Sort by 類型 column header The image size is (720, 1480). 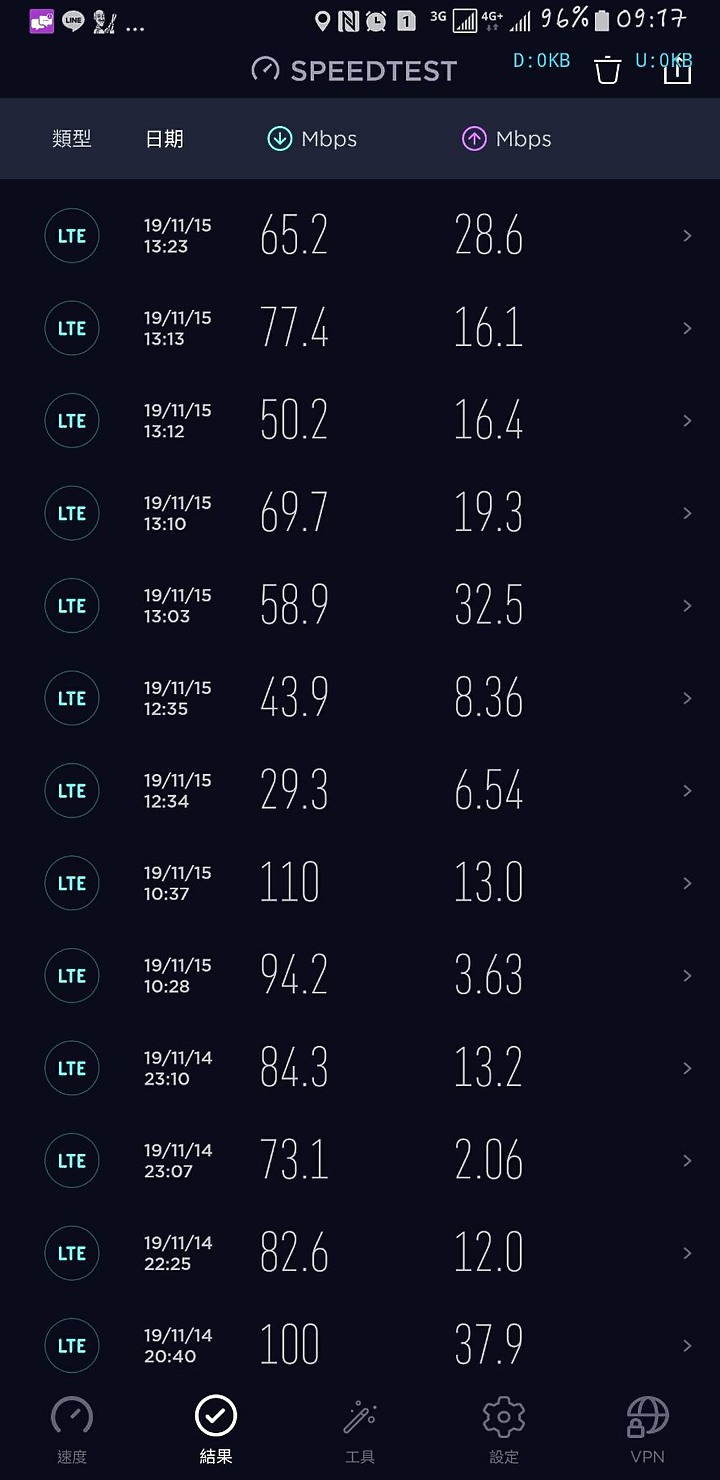point(72,139)
